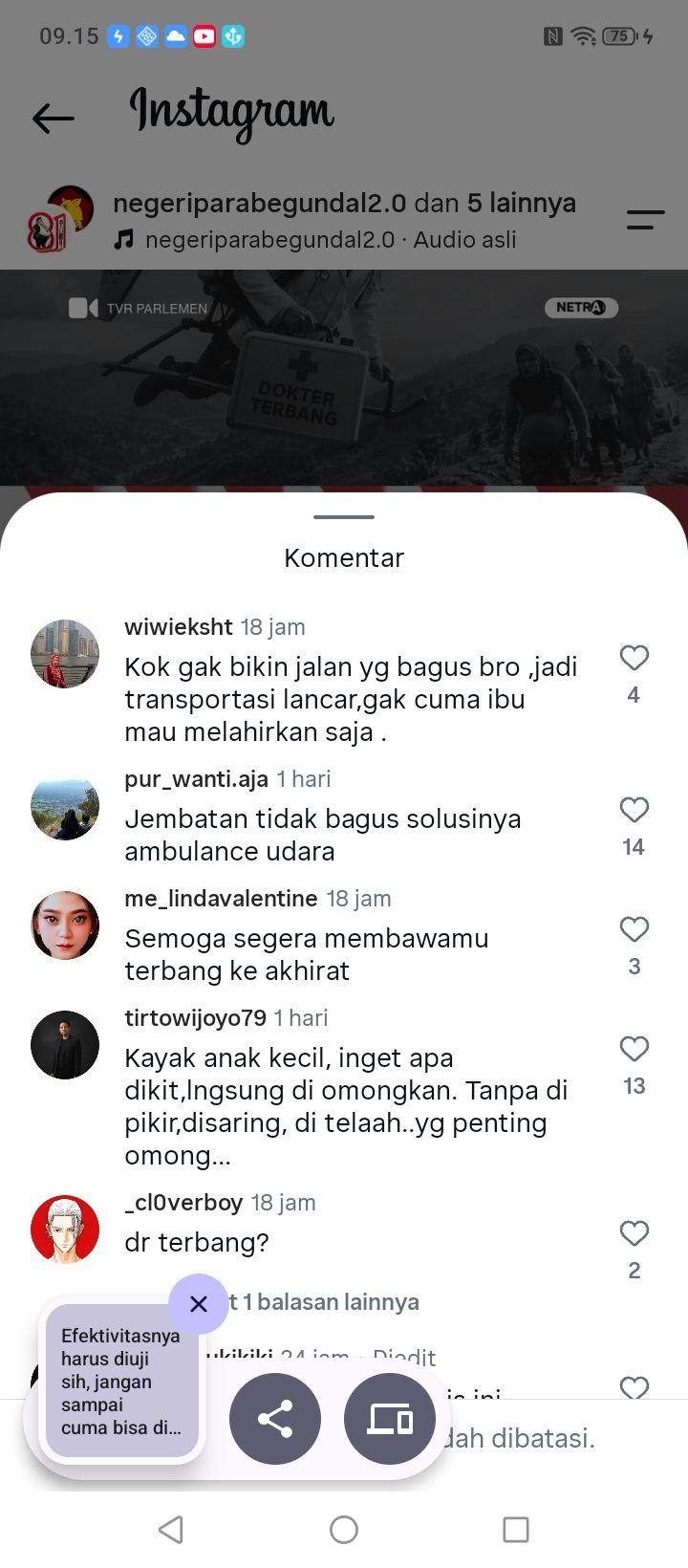
Task: Like _cl0verboy's comment
Action: pos(634,1233)
